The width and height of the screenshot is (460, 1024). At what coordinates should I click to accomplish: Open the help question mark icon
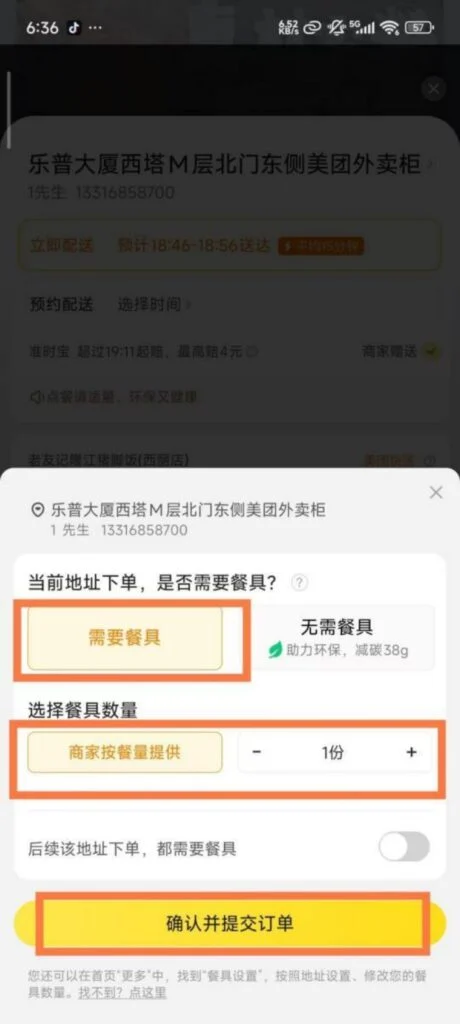click(300, 582)
